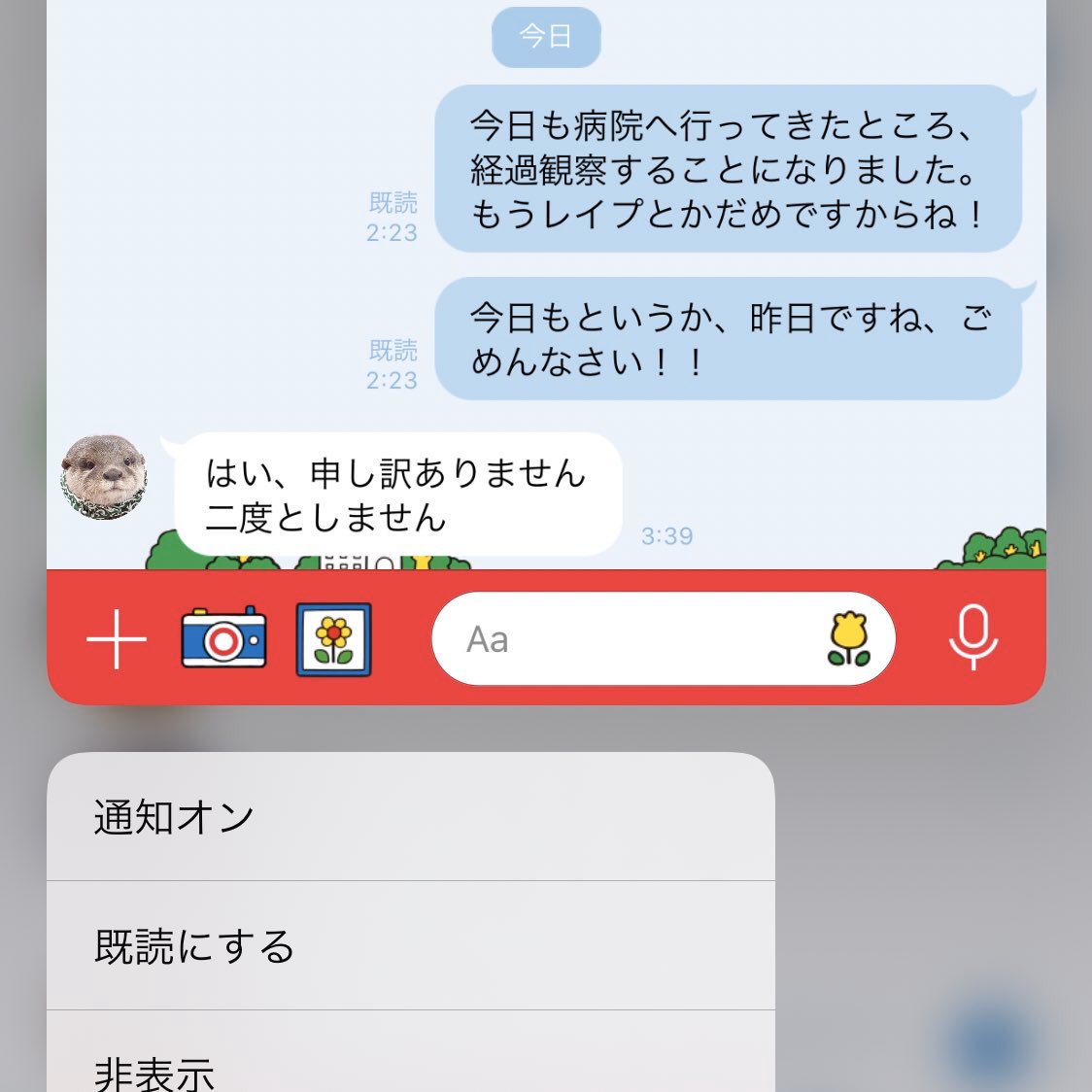Screen dimensions: 1092x1092
Task: Tap the Aa message input field
Action: [x=622, y=639]
